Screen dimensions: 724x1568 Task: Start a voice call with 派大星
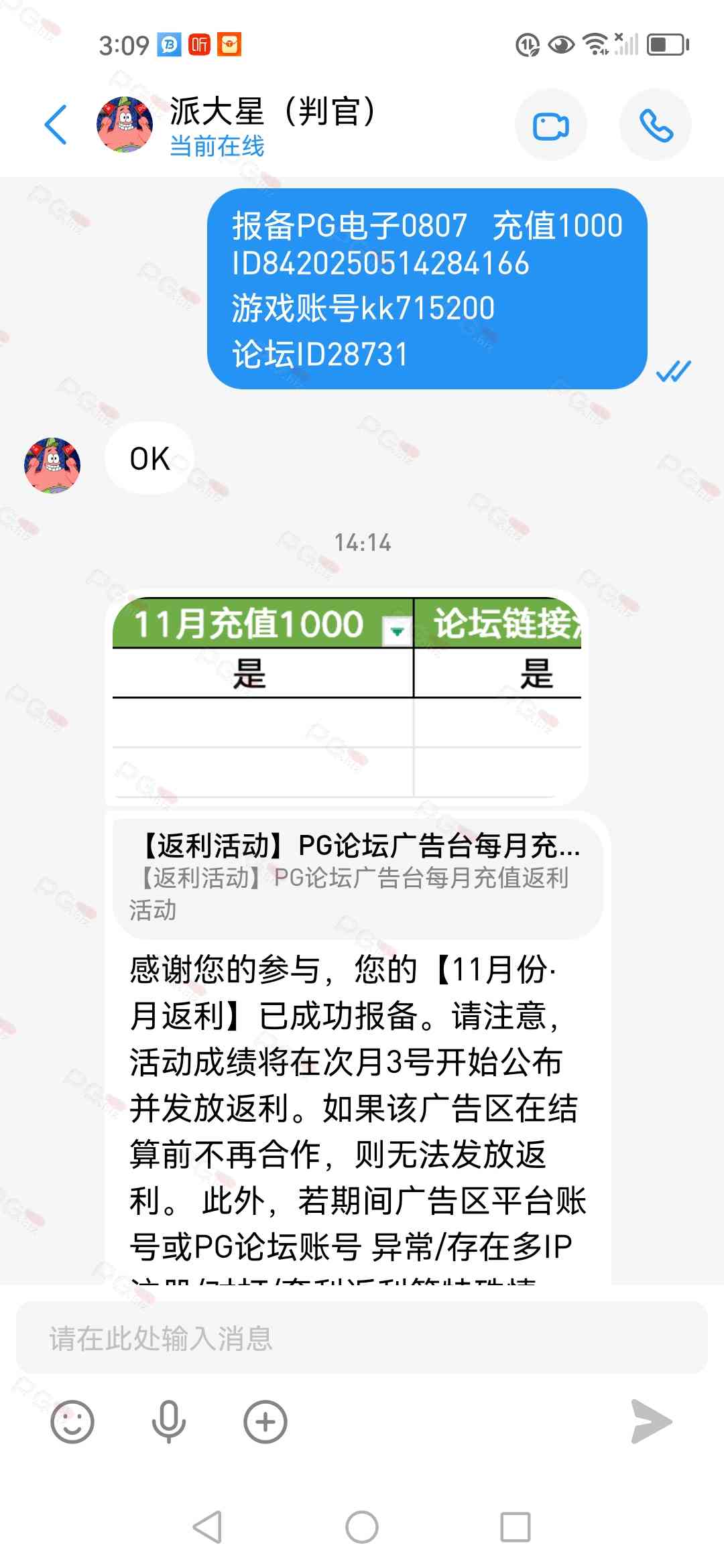(x=655, y=125)
